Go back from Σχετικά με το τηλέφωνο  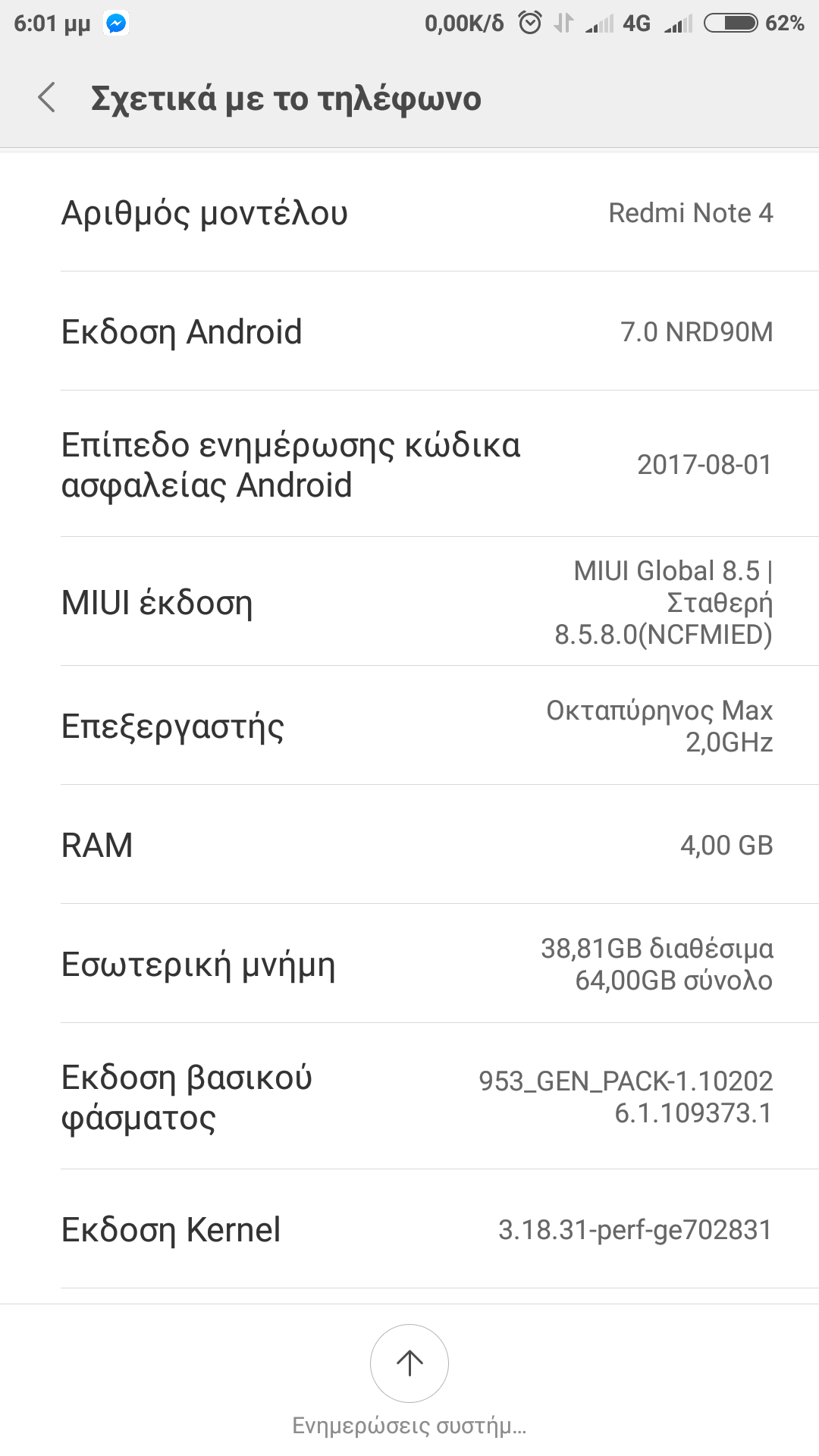coord(47,98)
